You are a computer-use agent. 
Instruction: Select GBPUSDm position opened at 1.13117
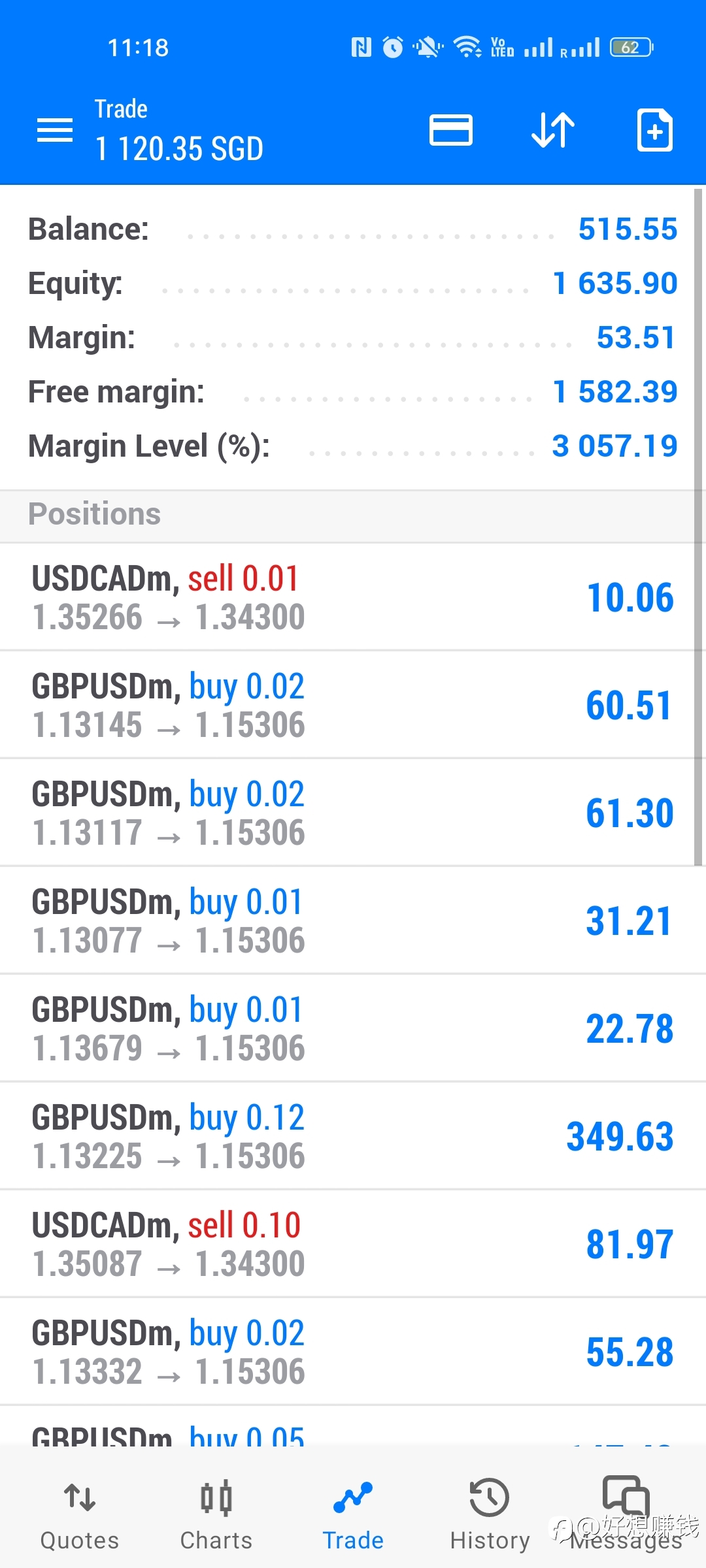tap(353, 813)
